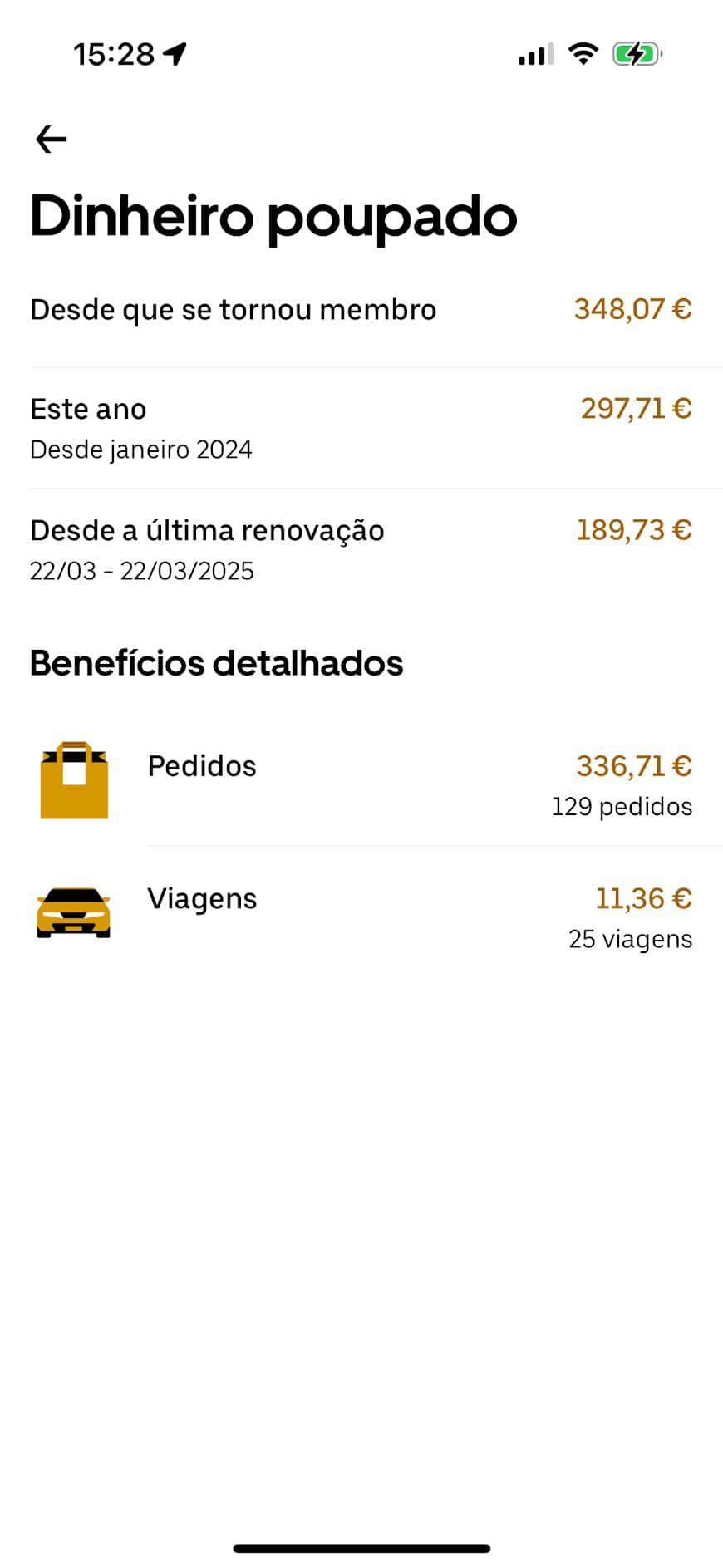Viewport: 723px width, 1568px height.
Task: Tap the back arrow to return
Action: click(50, 139)
